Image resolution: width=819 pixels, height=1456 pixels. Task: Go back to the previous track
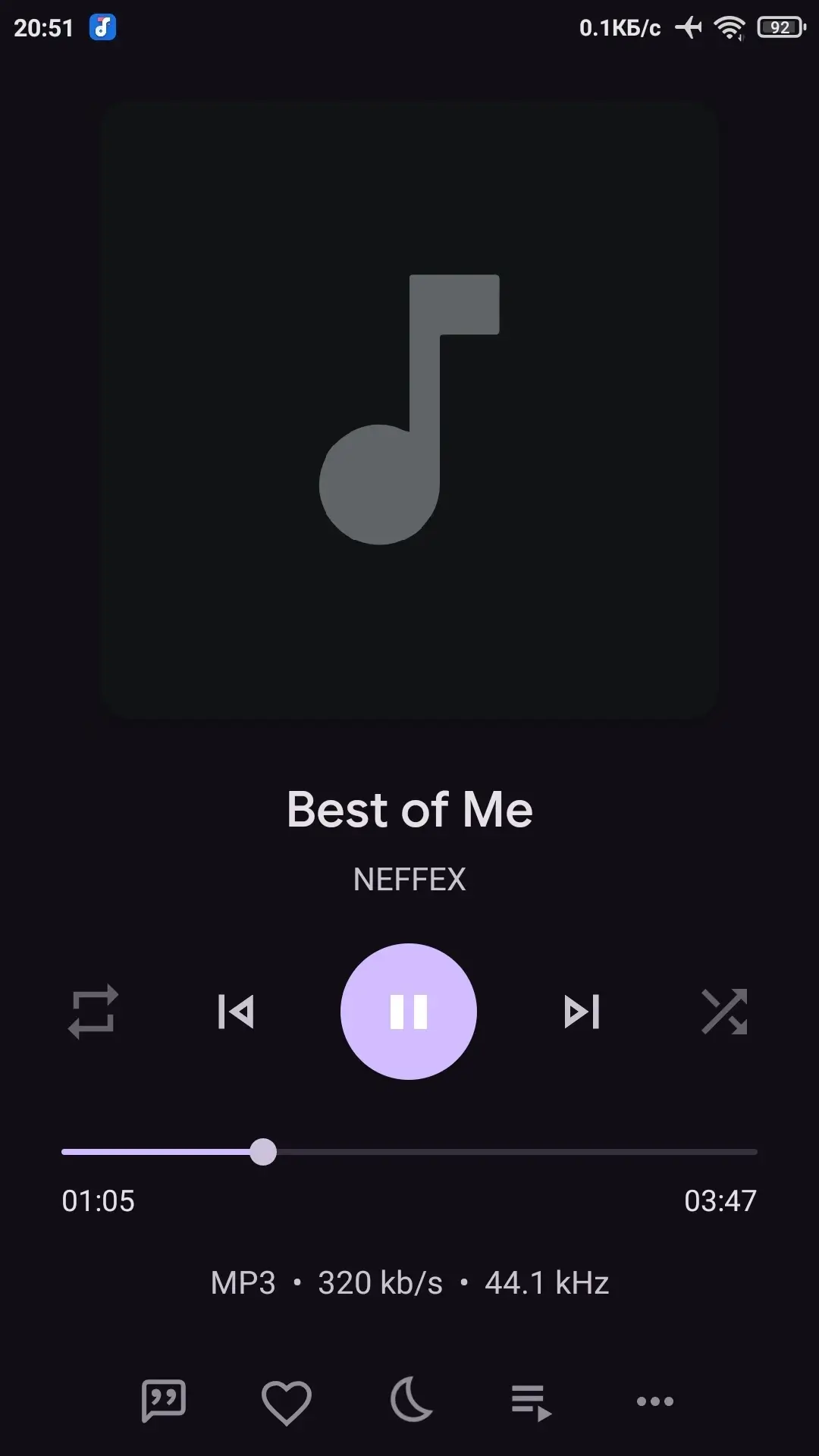tap(236, 1012)
